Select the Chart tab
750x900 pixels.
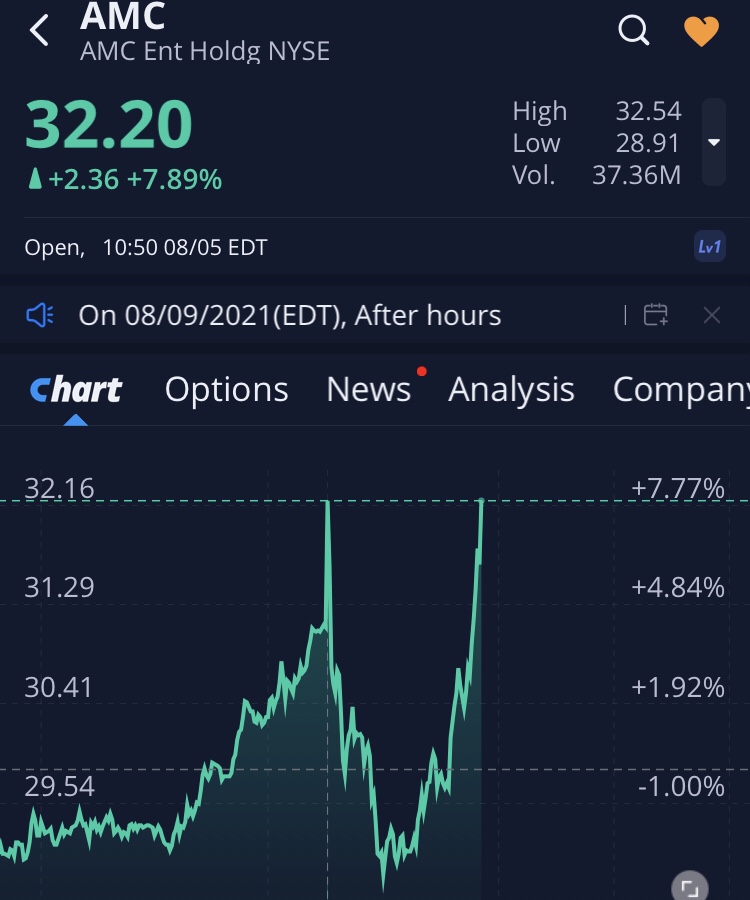point(76,389)
